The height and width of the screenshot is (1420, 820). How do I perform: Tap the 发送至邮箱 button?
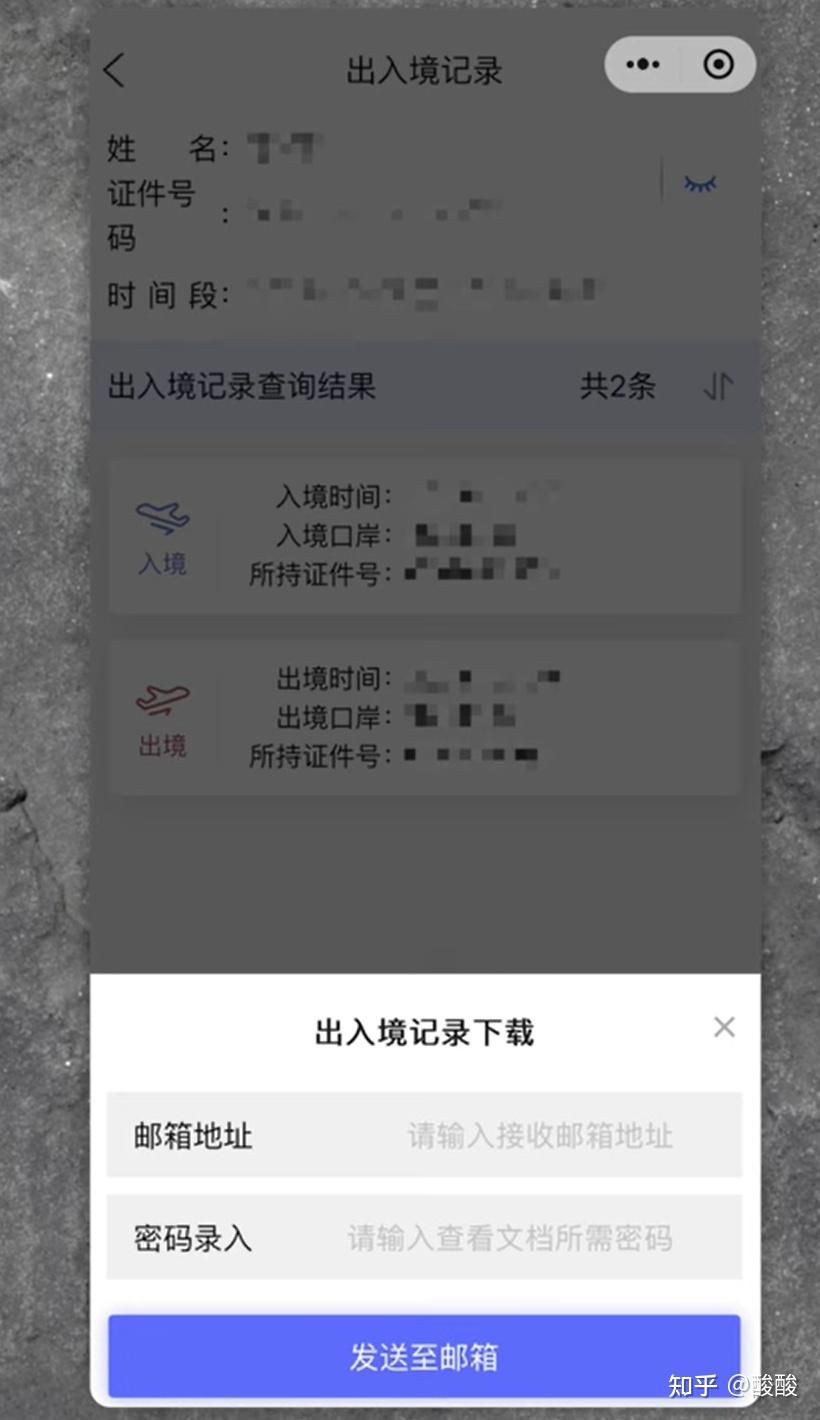[x=424, y=1357]
